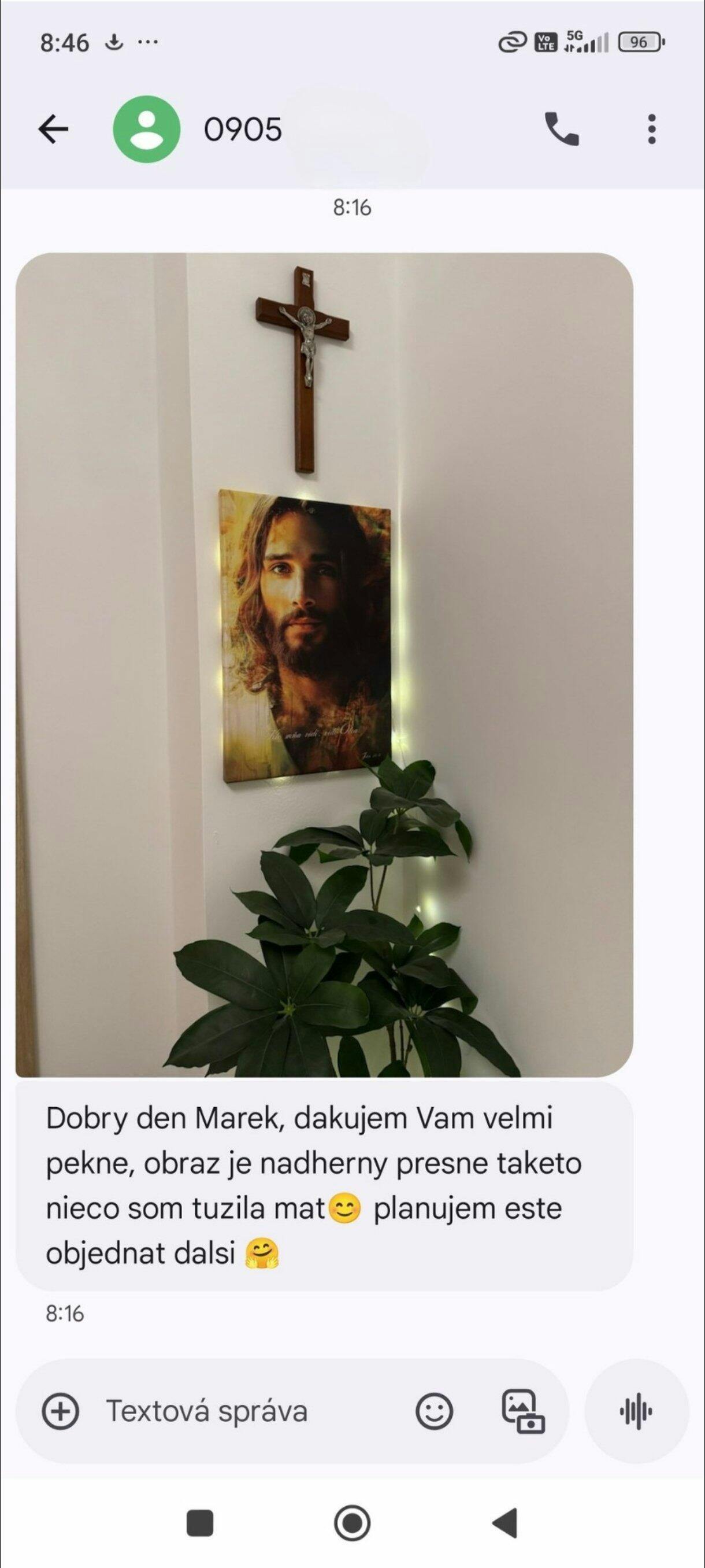Open the emoji picker

point(435,1411)
